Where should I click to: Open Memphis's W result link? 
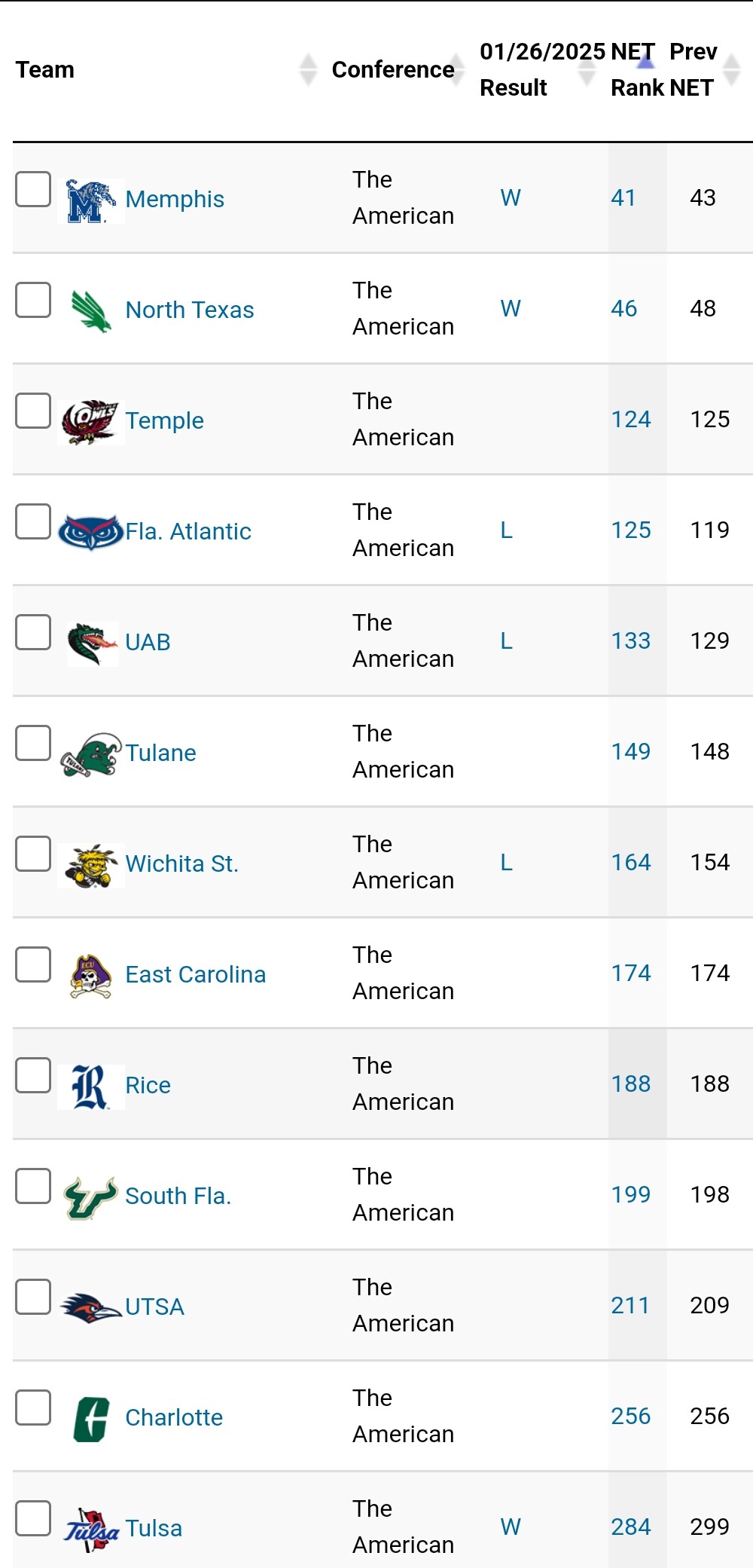(511, 197)
